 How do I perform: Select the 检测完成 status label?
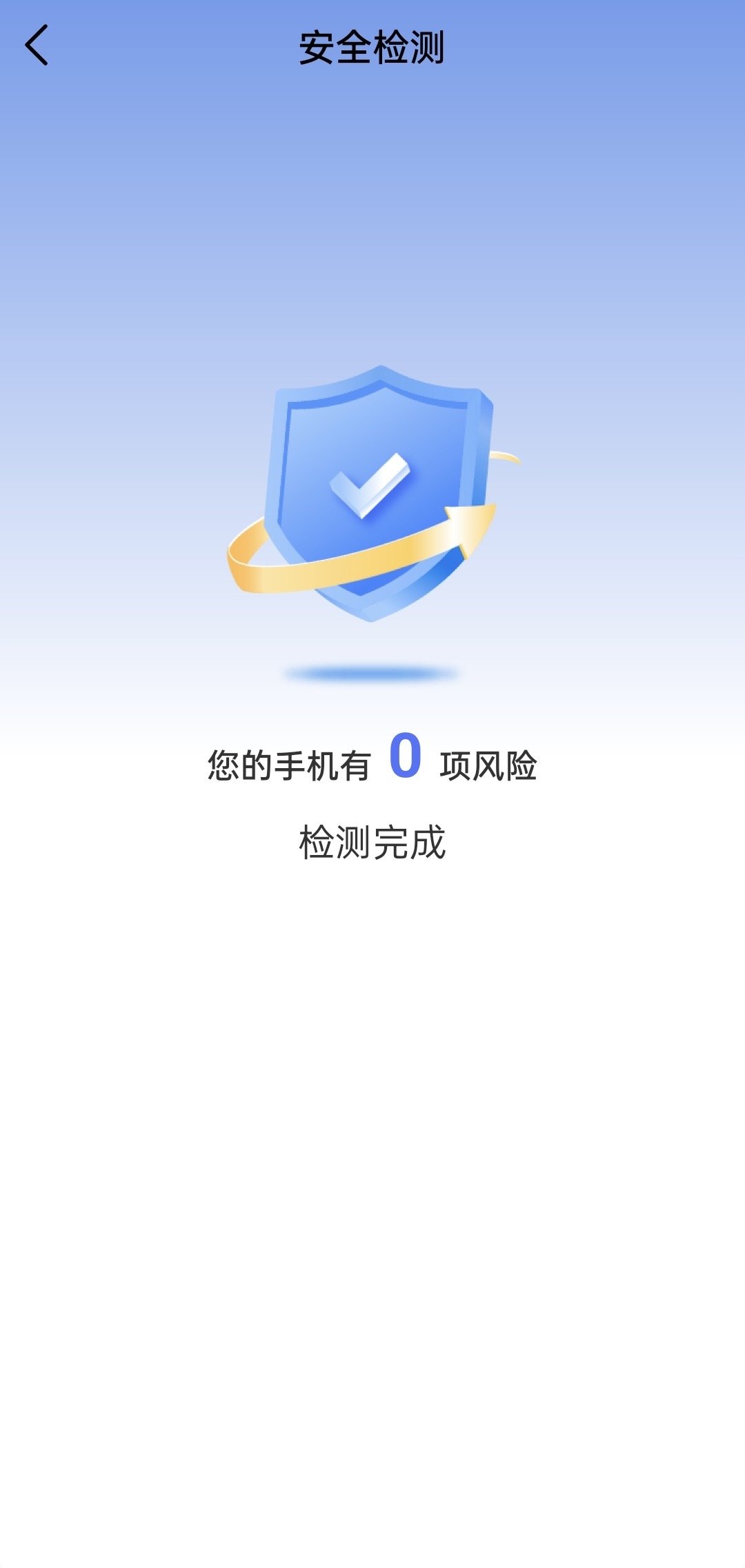tap(372, 843)
